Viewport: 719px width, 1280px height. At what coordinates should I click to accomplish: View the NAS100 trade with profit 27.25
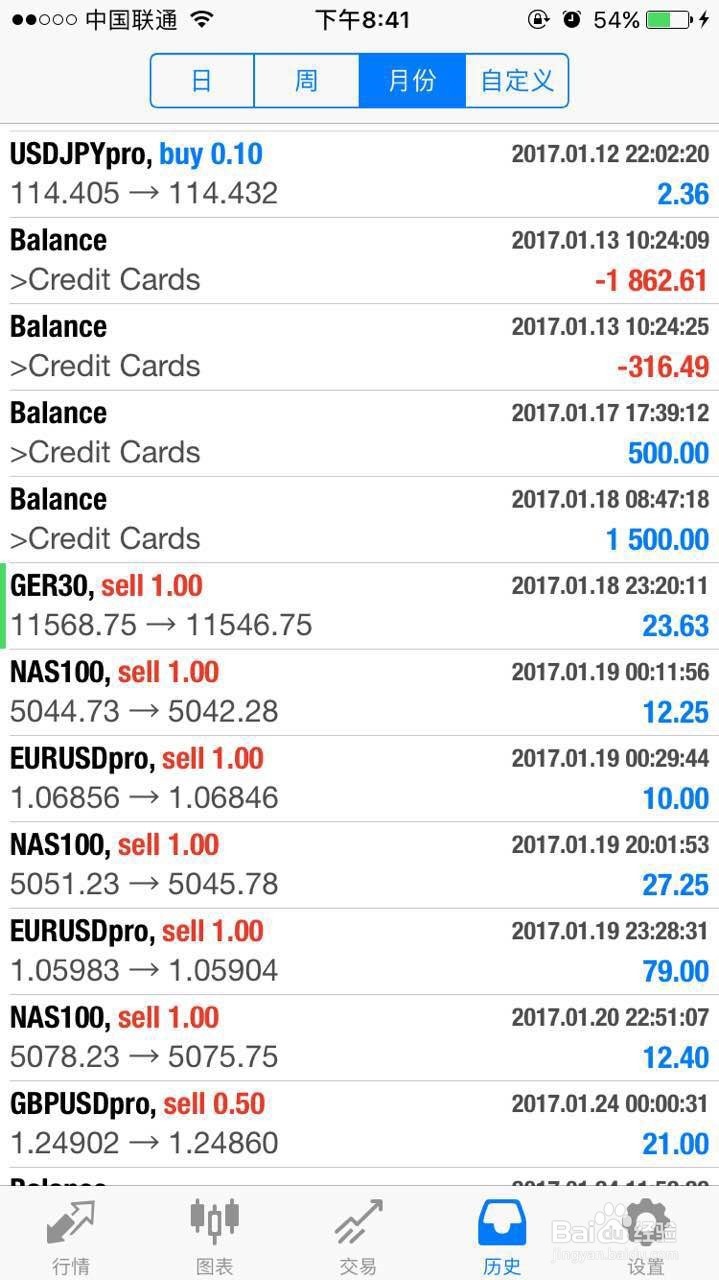pyautogui.click(x=359, y=865)
